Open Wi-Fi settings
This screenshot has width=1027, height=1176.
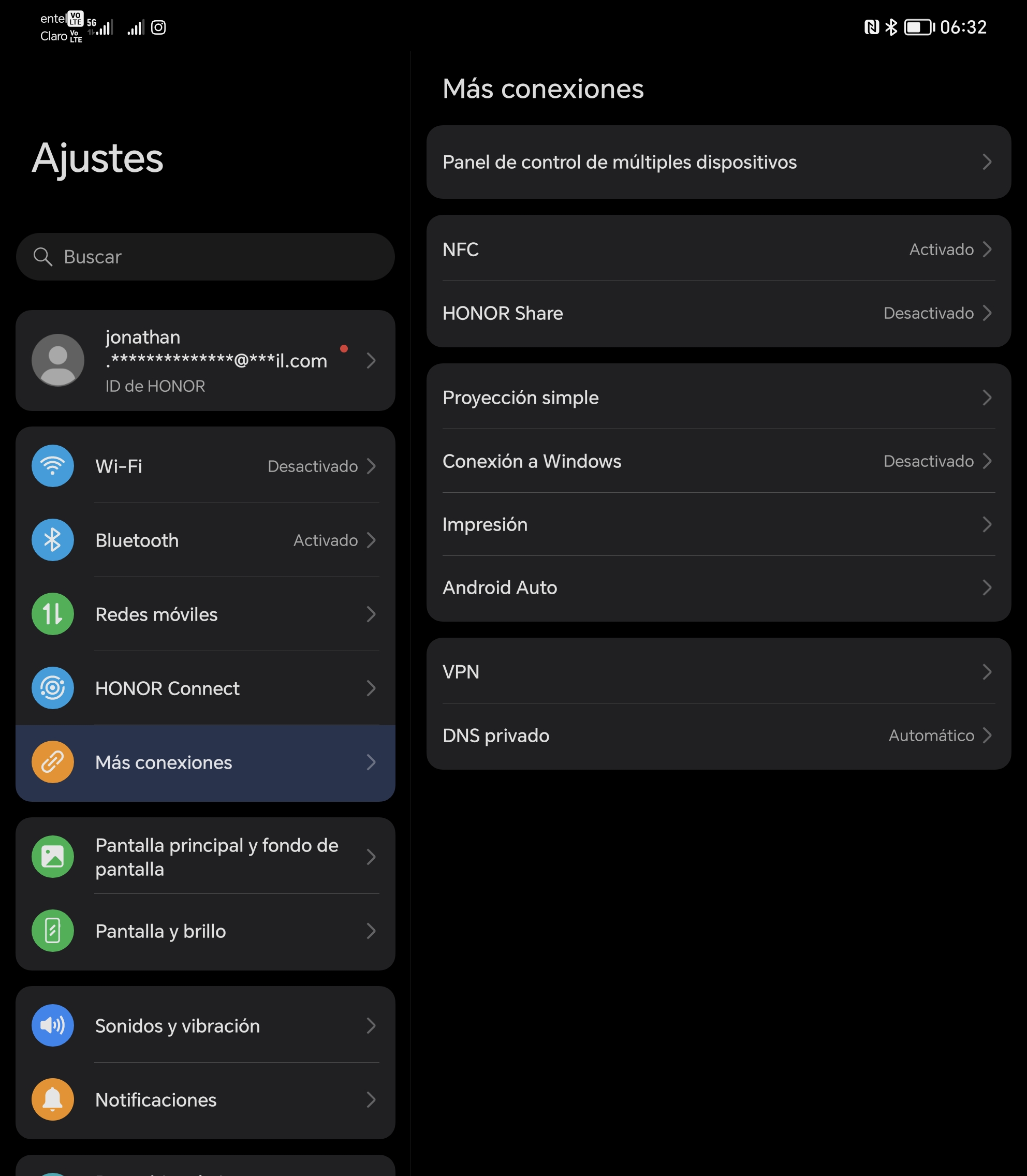[x=205, y=466]
